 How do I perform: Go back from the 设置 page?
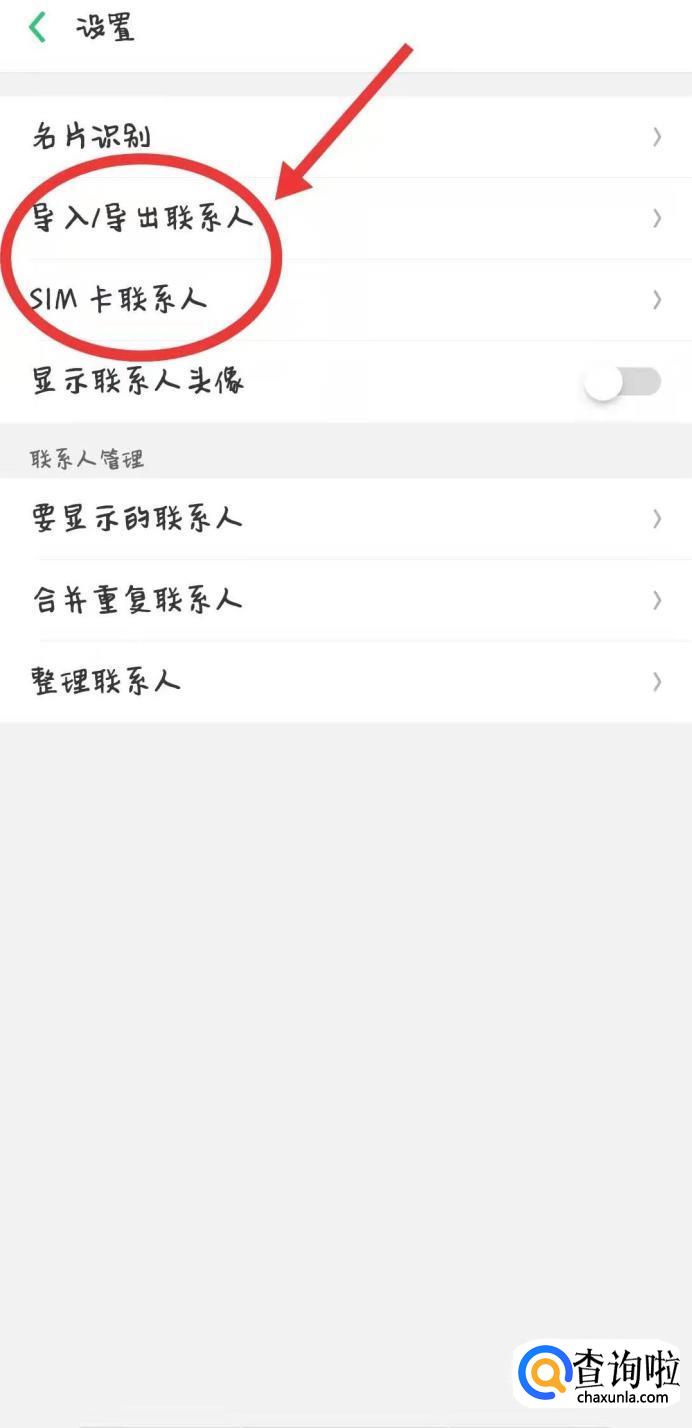tap(38, 27)
